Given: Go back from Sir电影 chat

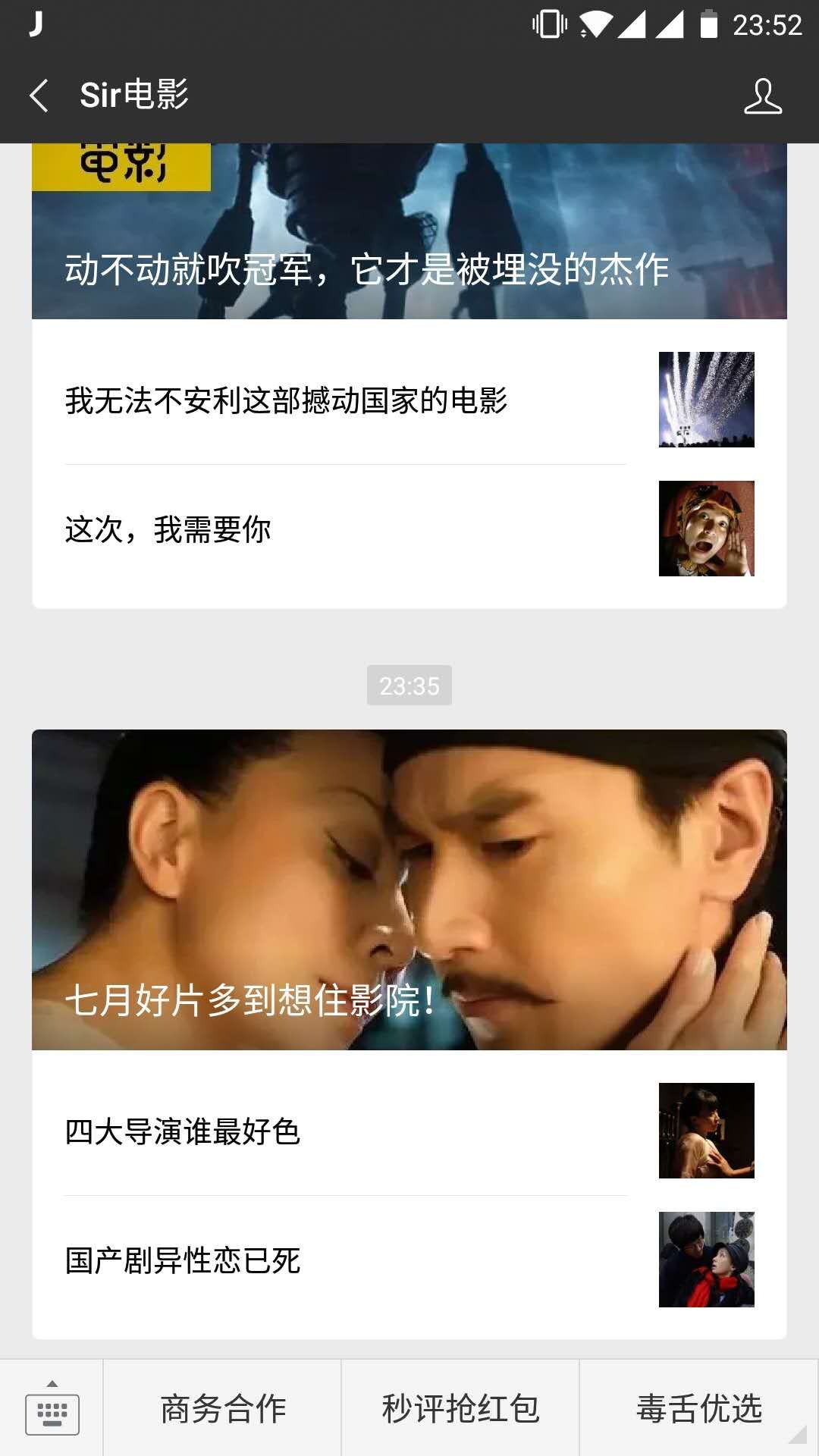Looking at the screenshot, I should point(39,96).
